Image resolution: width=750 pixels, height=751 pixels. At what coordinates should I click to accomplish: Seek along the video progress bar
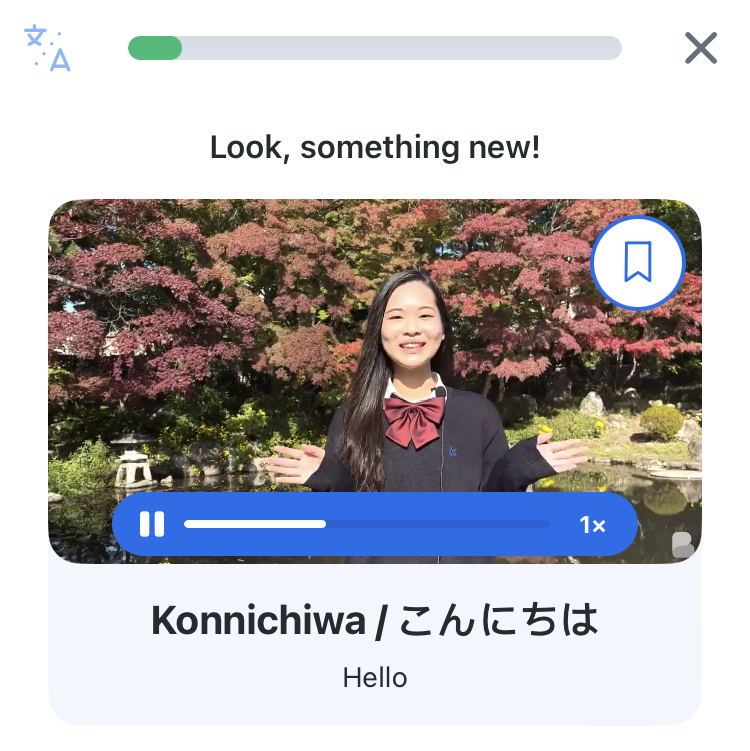coord(366,524)
